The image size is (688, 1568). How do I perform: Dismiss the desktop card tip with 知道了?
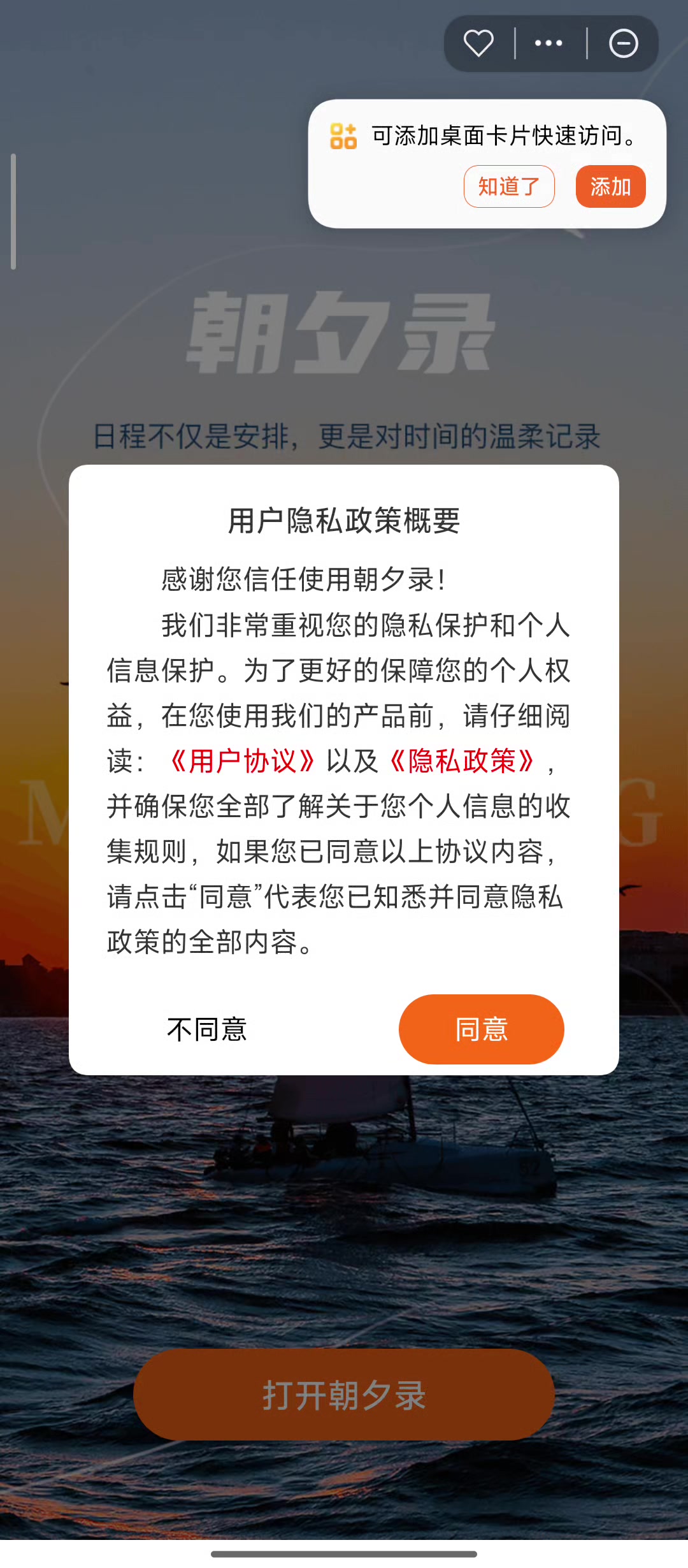tap(509, 186)
